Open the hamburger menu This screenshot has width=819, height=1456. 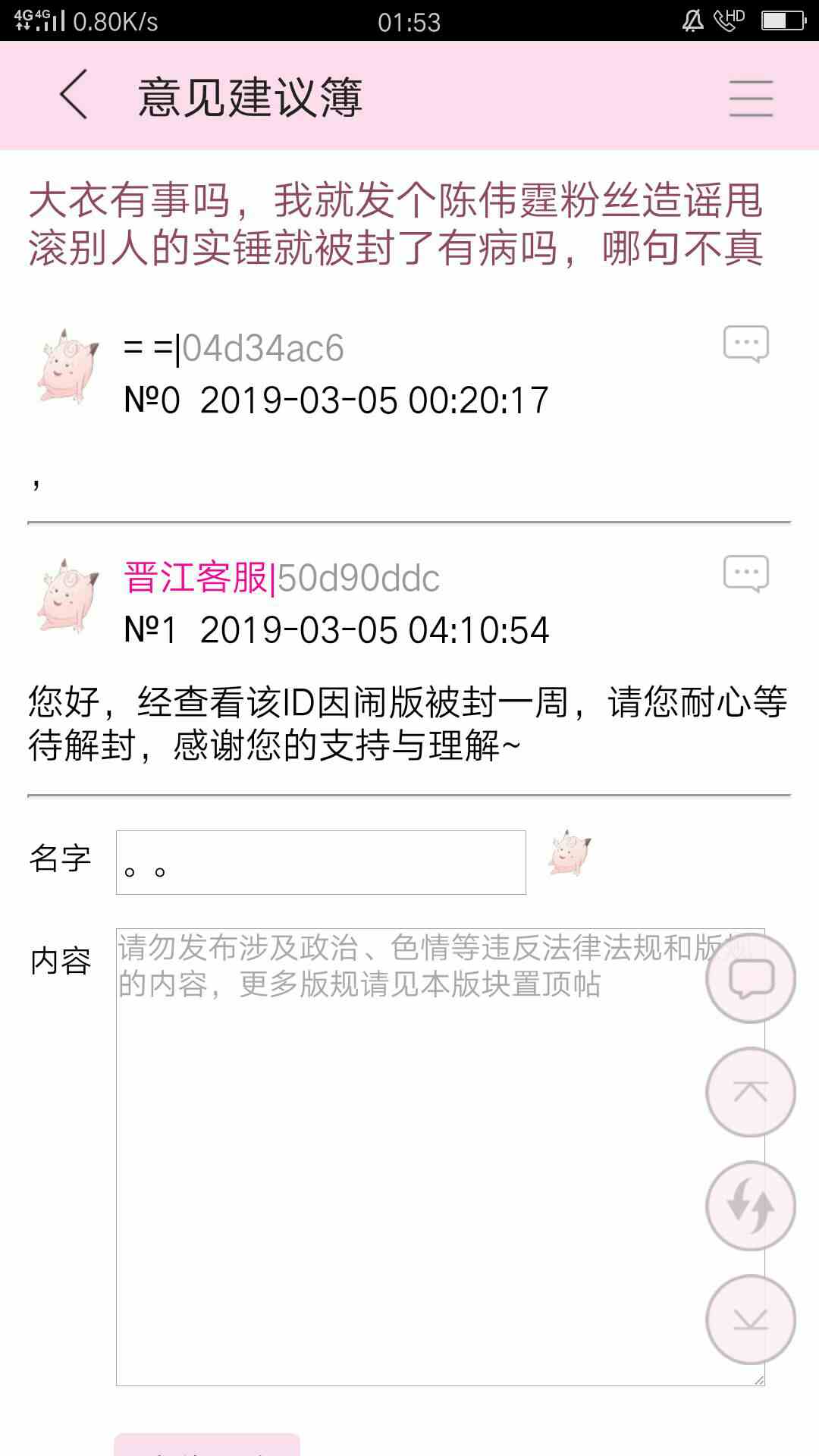(751, 98)
